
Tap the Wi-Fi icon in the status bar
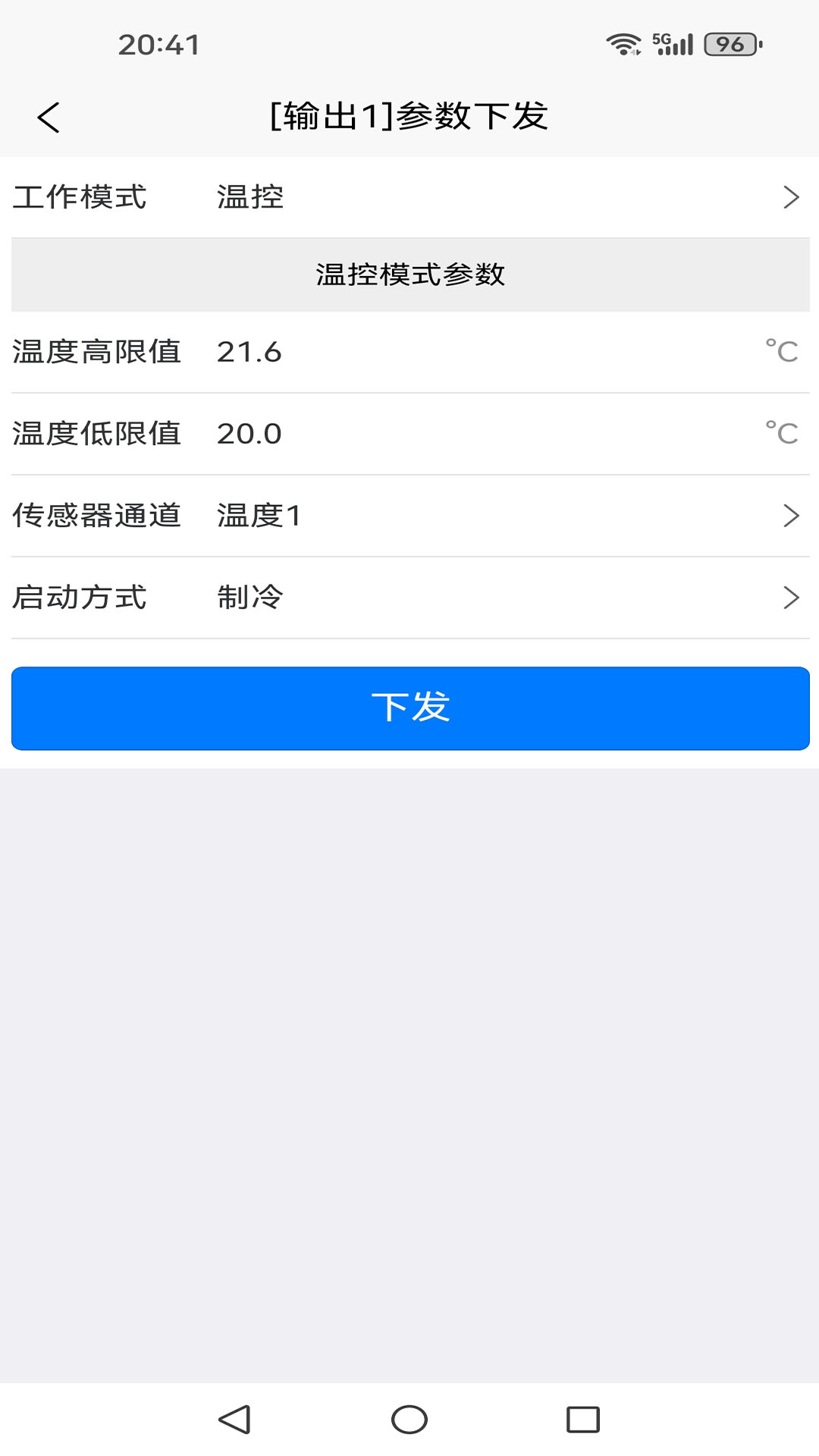[623, 43]
